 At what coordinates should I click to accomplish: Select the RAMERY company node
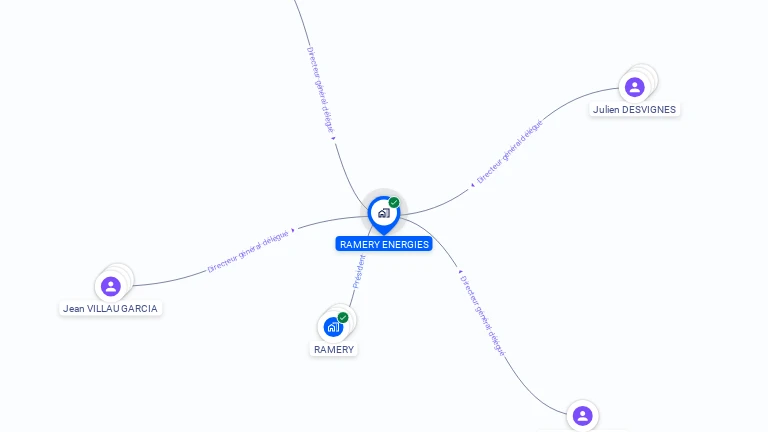[x=333, y=327]
